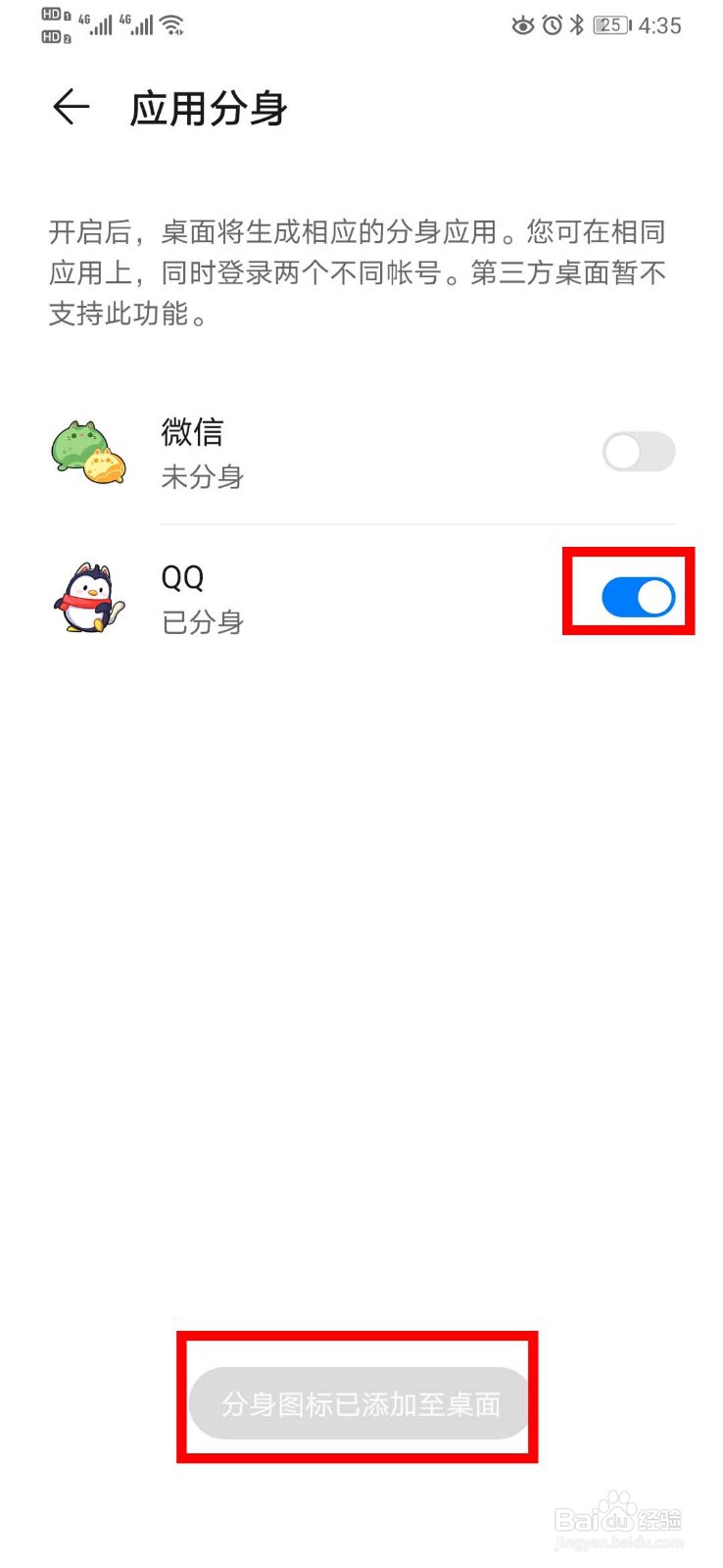The height and width of the screenshot is (1568, 723).
Task: Tap the SIM 2 signal strength icon
Action: [x=141, y=24]
